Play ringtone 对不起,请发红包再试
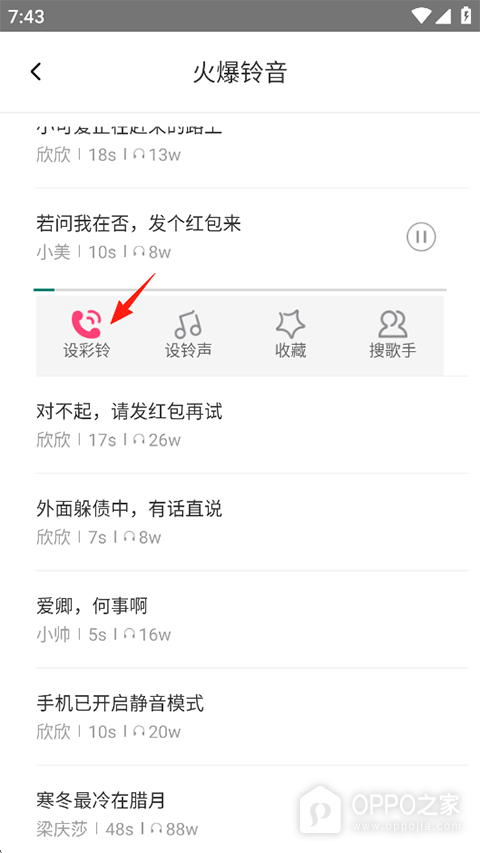Screen dimensions: 480x853 252,425
